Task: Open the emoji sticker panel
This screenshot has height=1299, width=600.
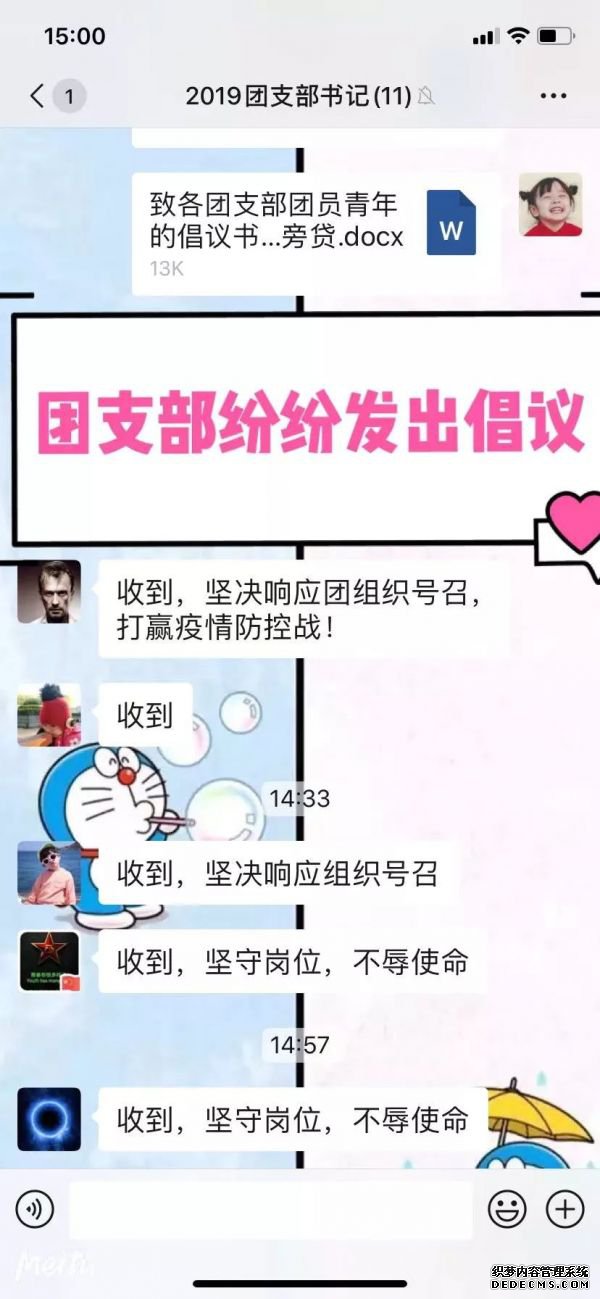Action: (x=507, y=1210)
